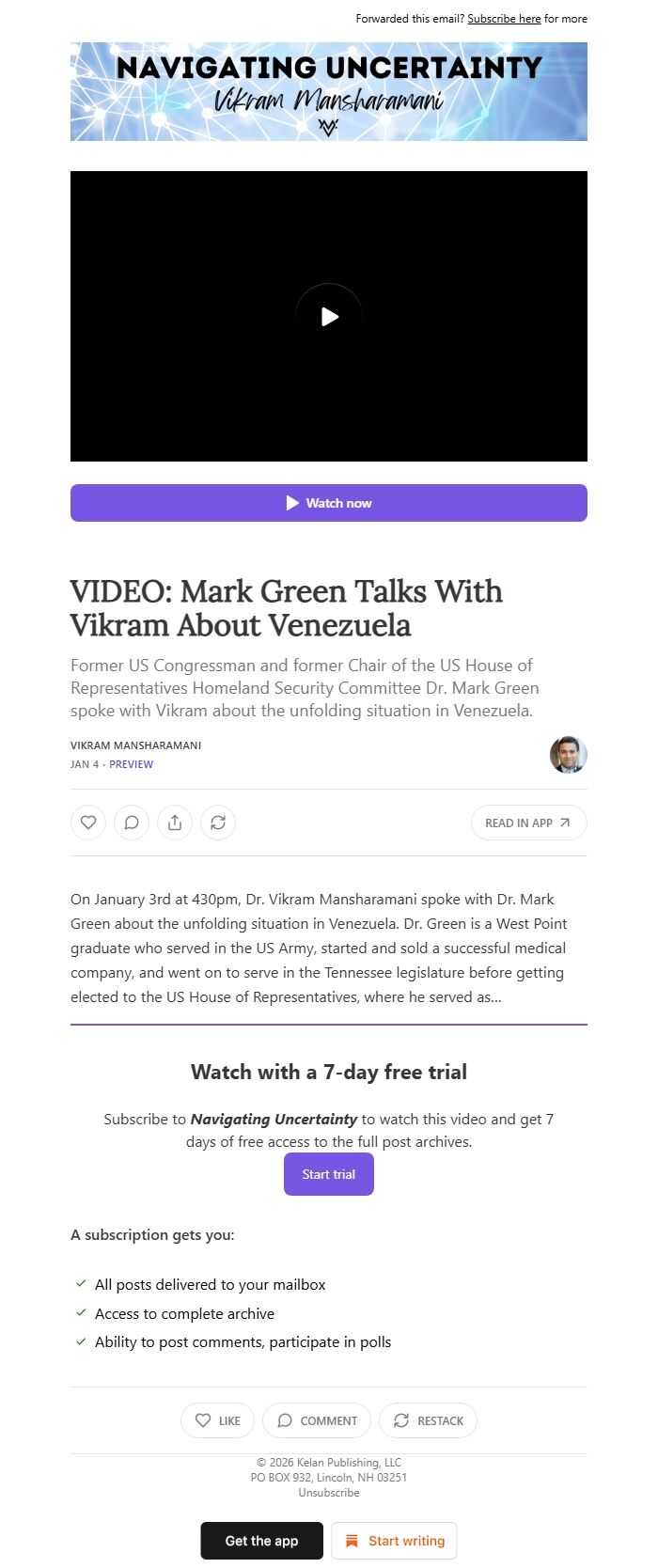The width and height of the screenshot is (658, 1568).
Task: Tap the COMMENT button at the bottom
Action: pyautogui.click(x=317, y=1420)
